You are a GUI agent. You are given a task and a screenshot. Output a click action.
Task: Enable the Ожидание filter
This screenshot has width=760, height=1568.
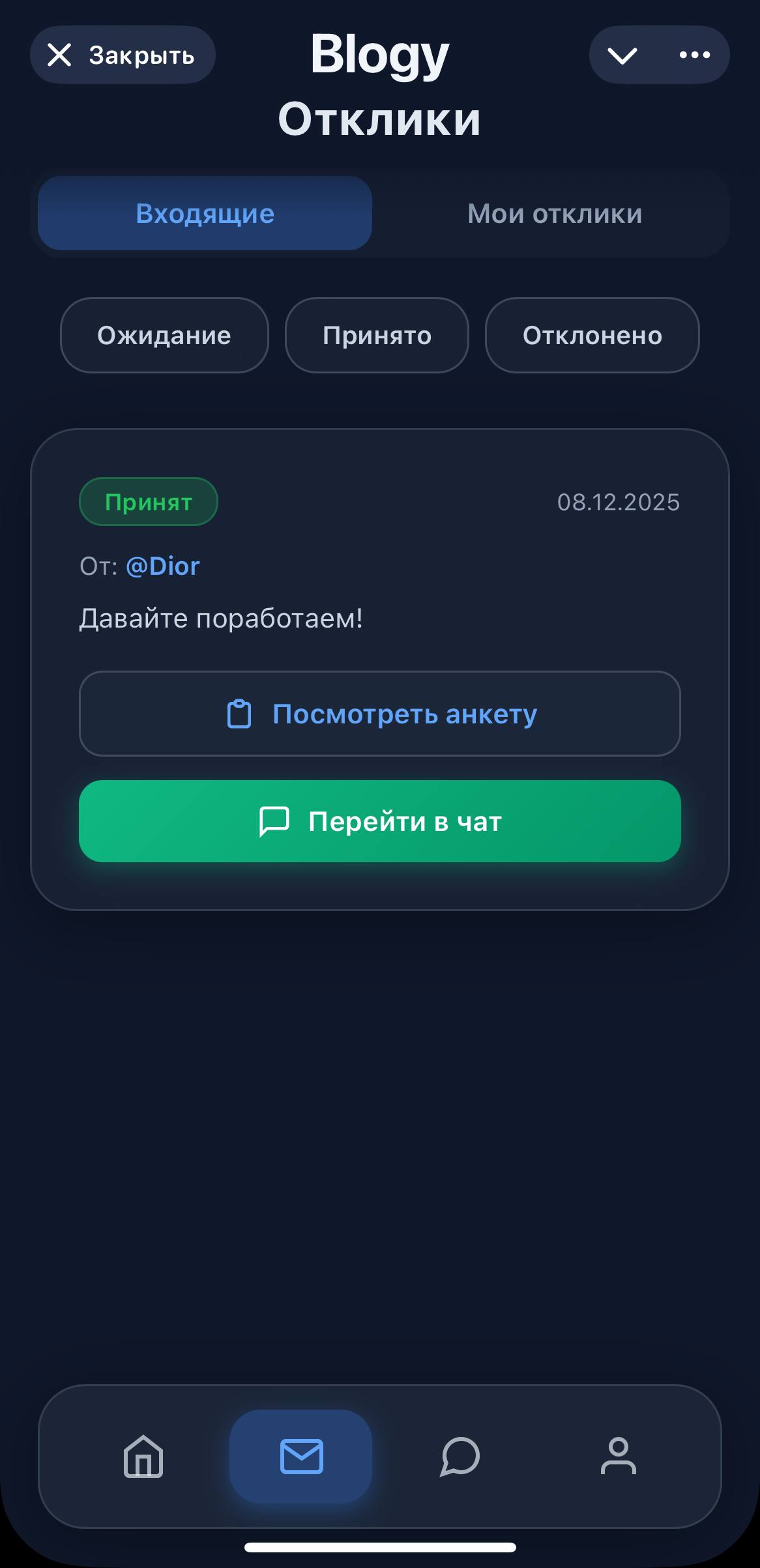tap(164, 336)
